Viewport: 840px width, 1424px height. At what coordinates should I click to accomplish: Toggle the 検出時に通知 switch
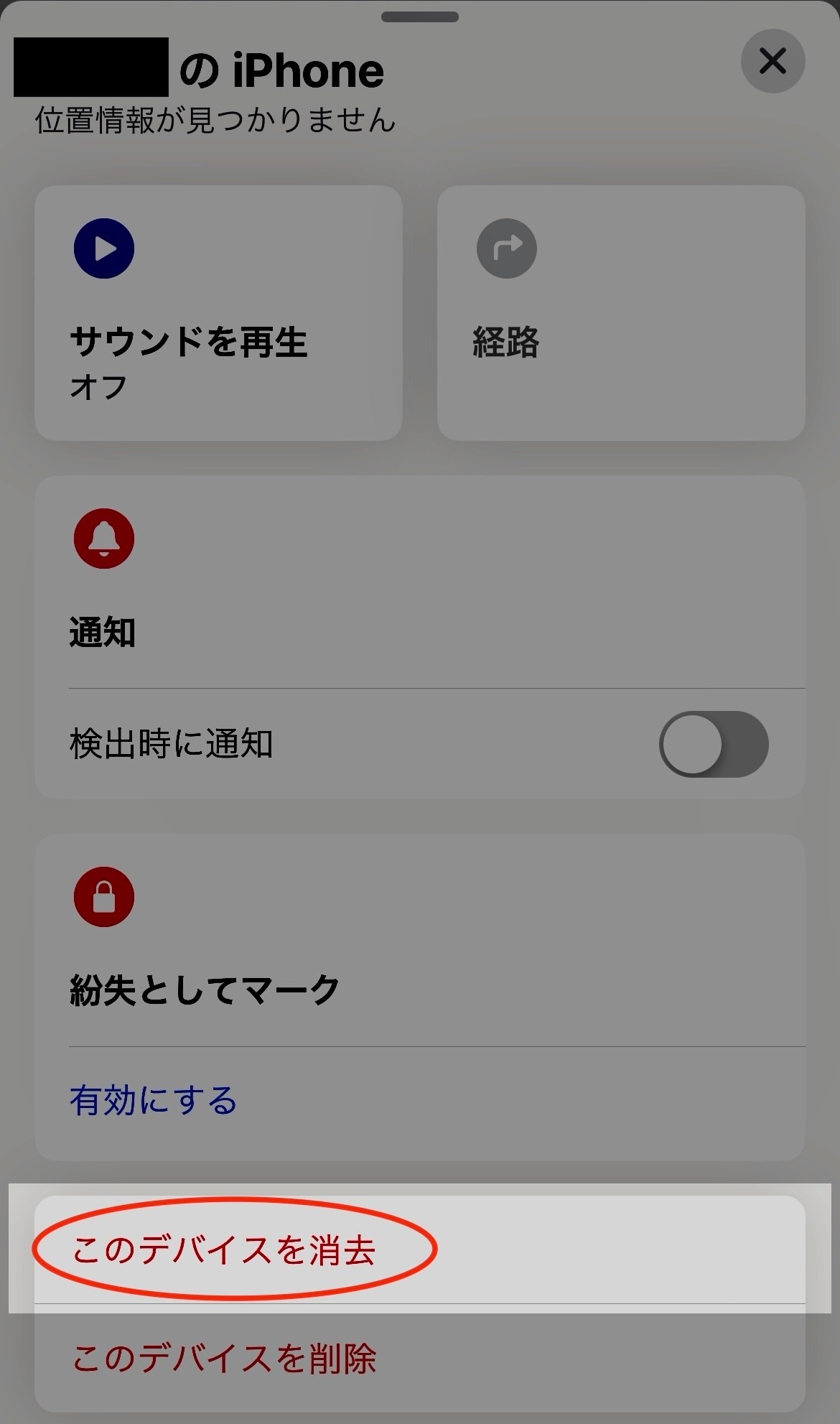714,744
